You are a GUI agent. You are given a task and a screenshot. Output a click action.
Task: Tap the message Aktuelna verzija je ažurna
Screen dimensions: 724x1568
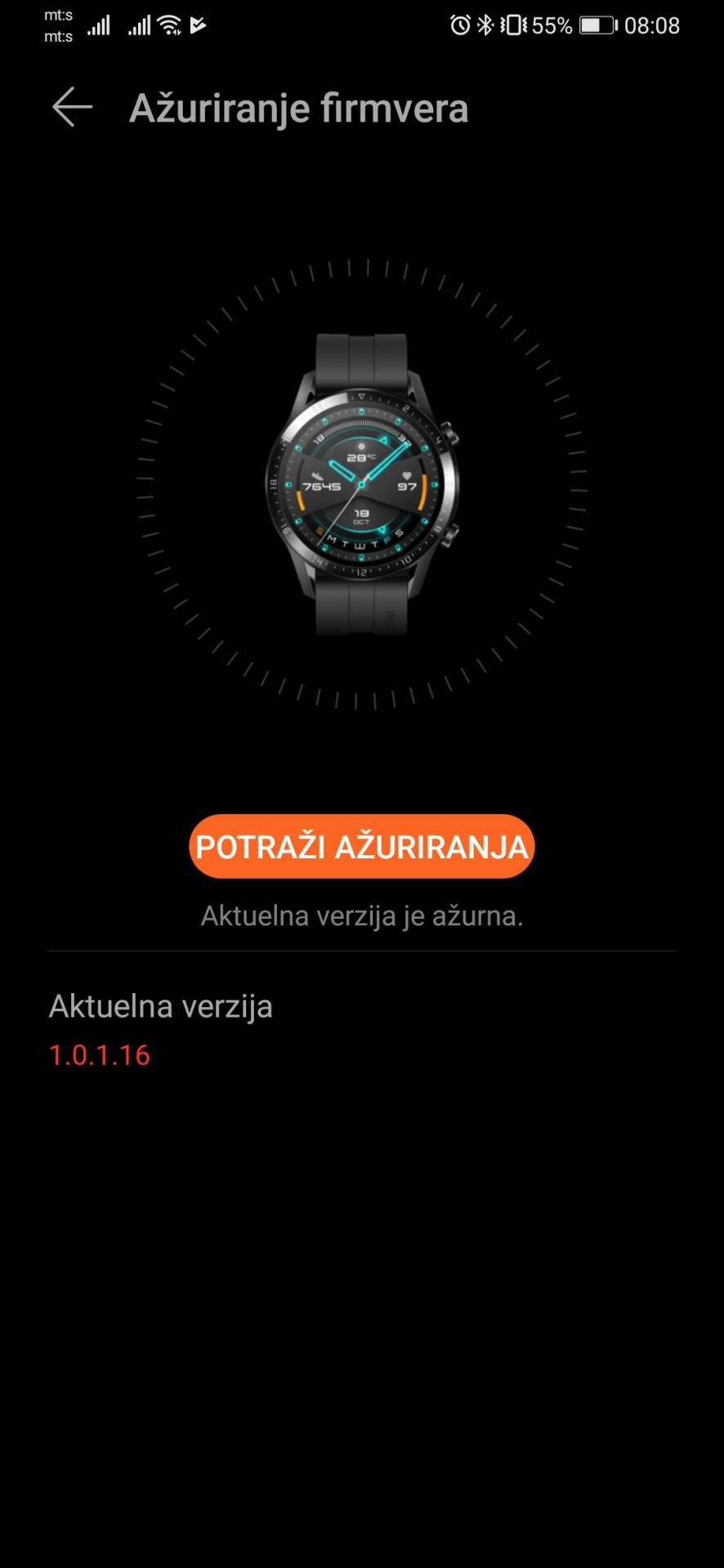(362, 915)
